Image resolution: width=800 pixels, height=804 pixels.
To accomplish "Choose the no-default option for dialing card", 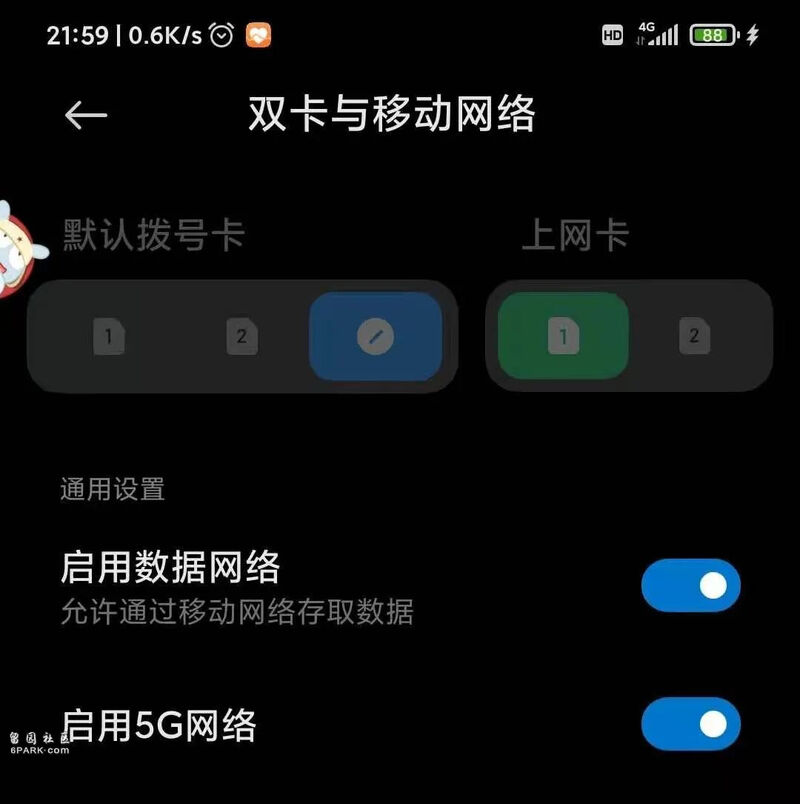I will pos(375,337).
